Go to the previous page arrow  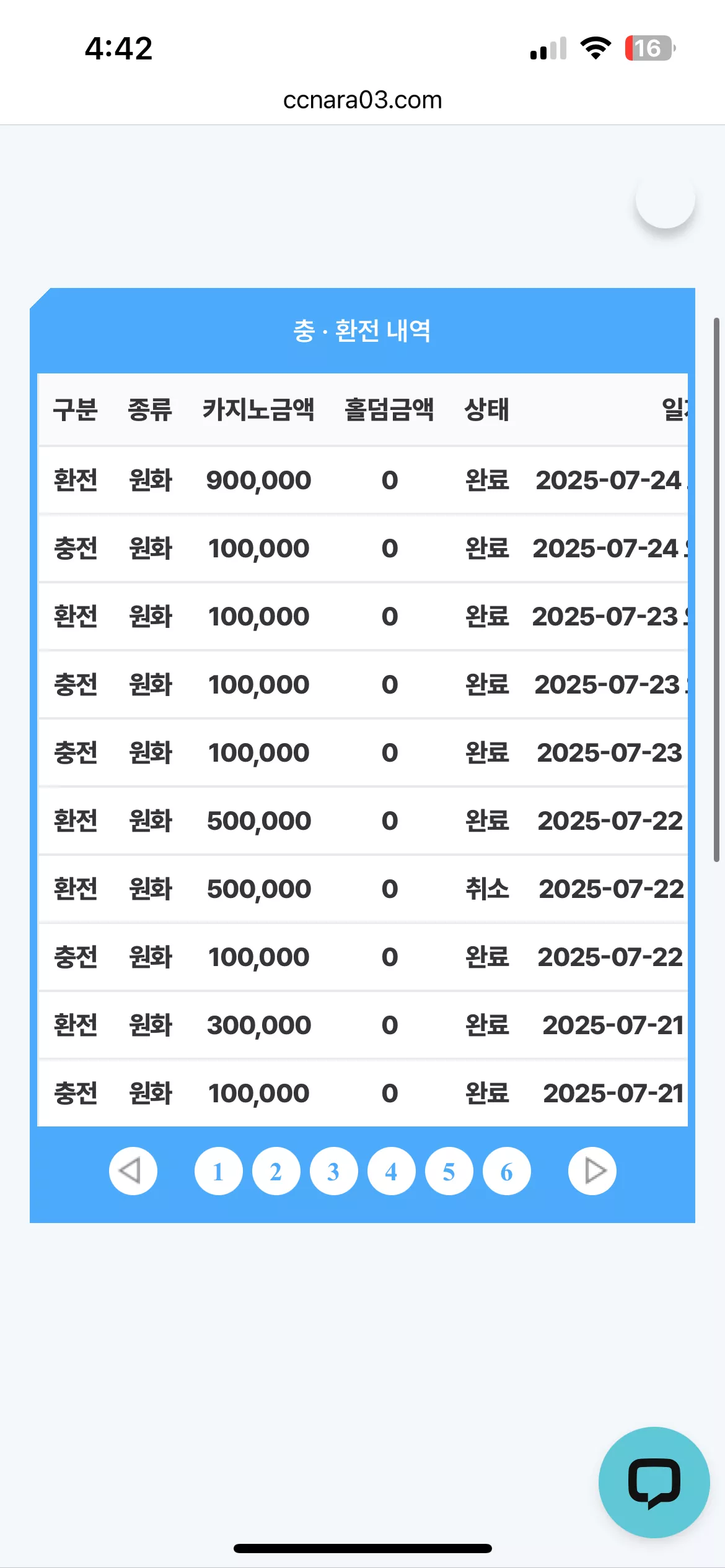click(x=133, y=1171)
